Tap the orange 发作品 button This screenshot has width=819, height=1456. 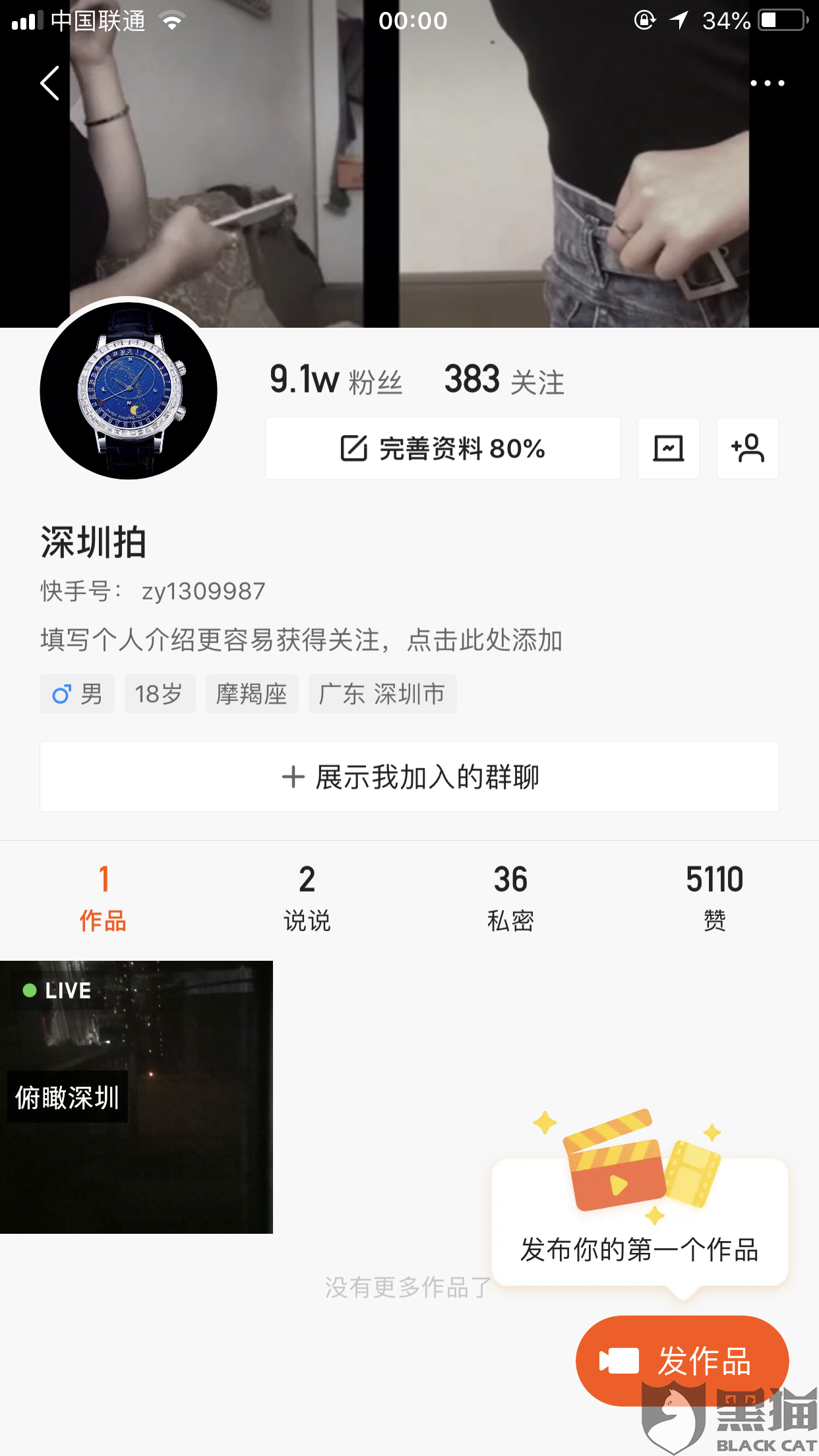point(682,1361)
